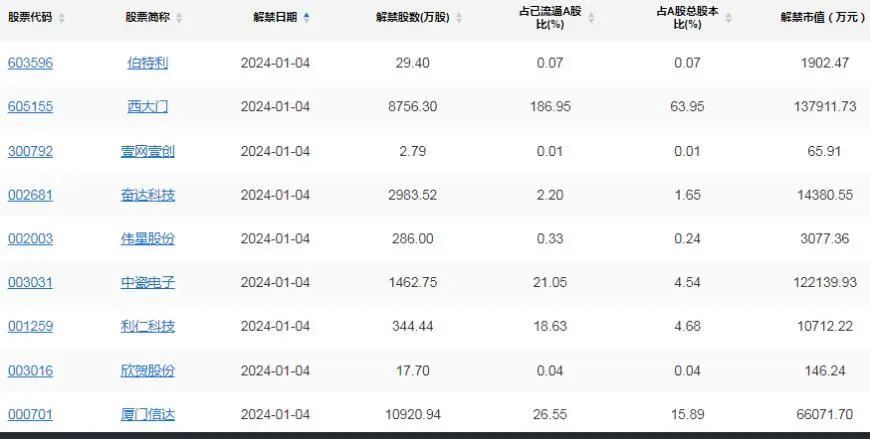Open the 伯特利 stock name link
Image resolution: width=870 pixels, height=439 pixels.
pos(148,63)
